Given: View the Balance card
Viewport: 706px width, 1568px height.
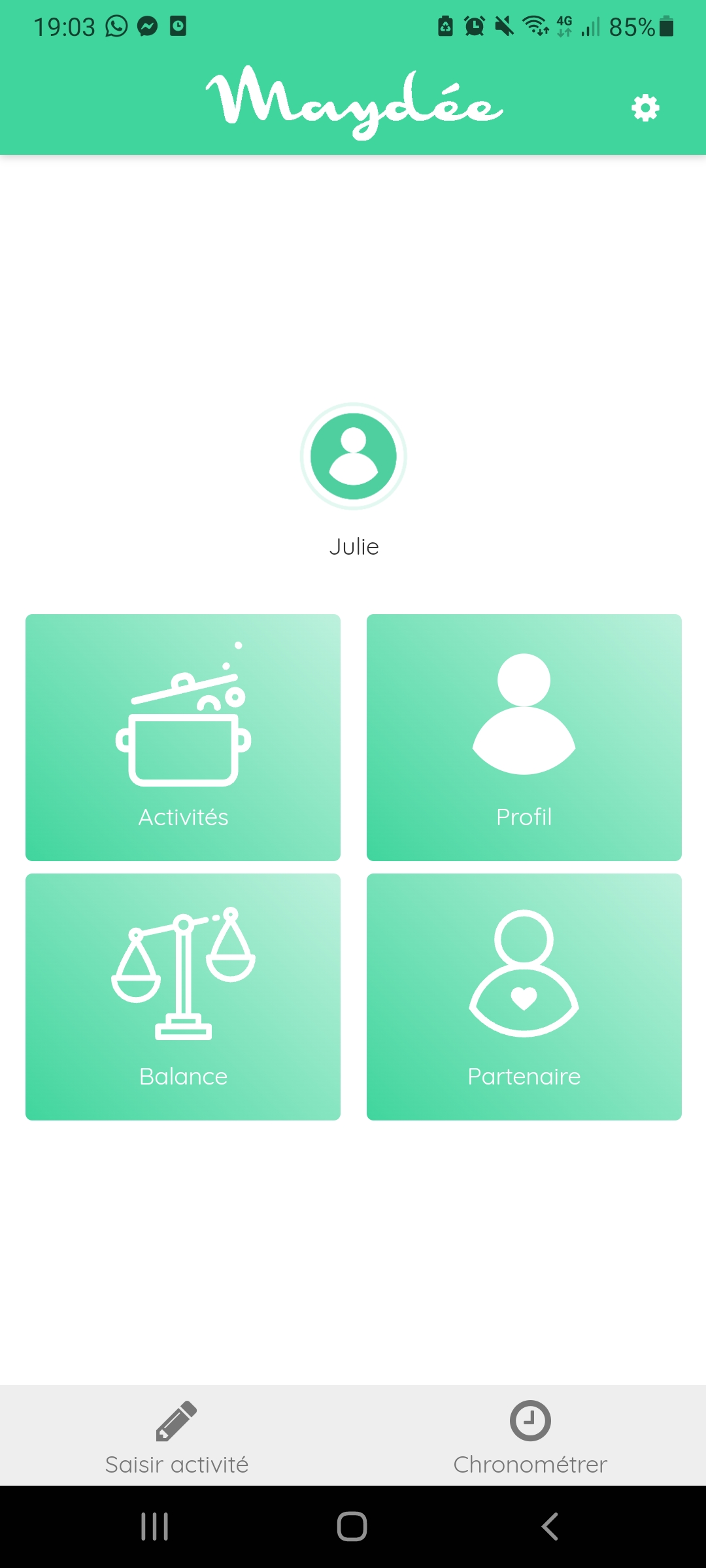Looking at the screenshot, I should pyautogui.click(x=183, y=996).
